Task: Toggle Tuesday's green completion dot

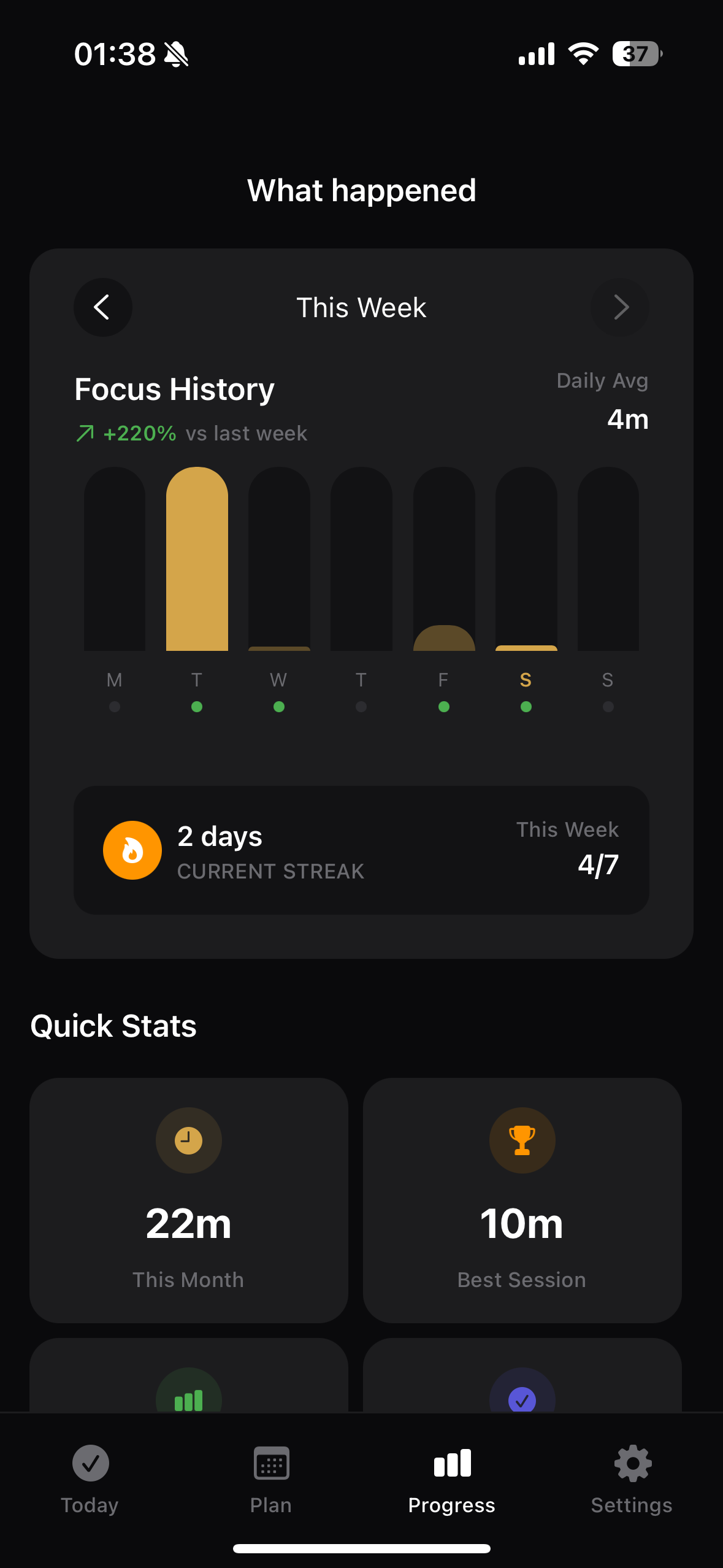Action: coord(196,707)
